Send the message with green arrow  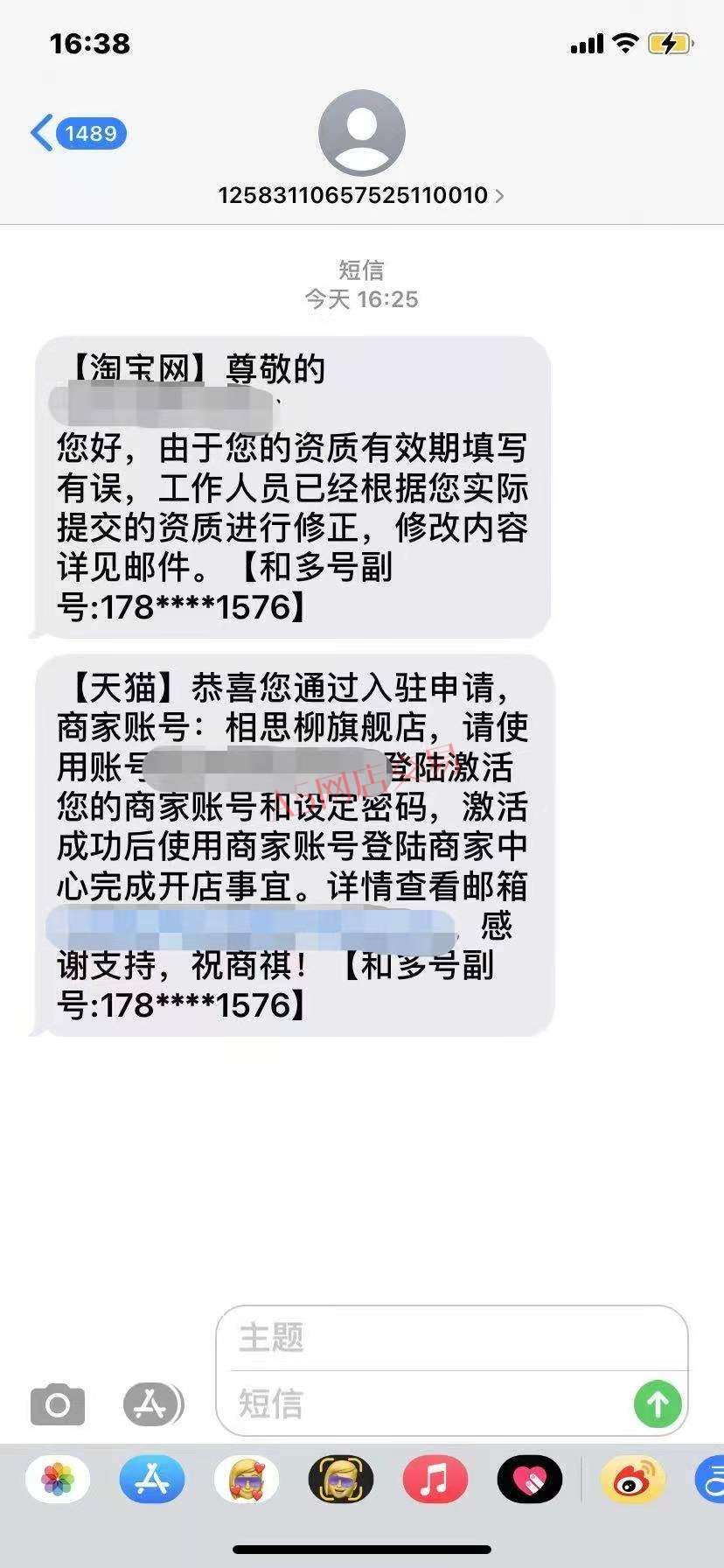[x=658, y=1403]
